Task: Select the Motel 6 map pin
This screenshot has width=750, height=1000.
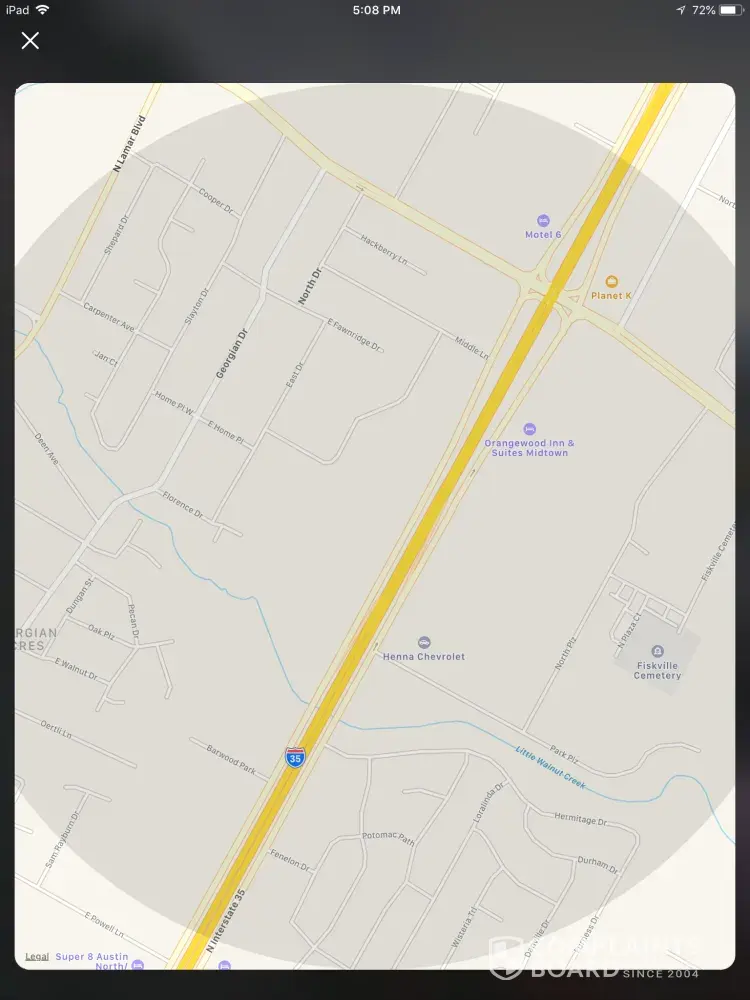Action: (x=543, y=221)
